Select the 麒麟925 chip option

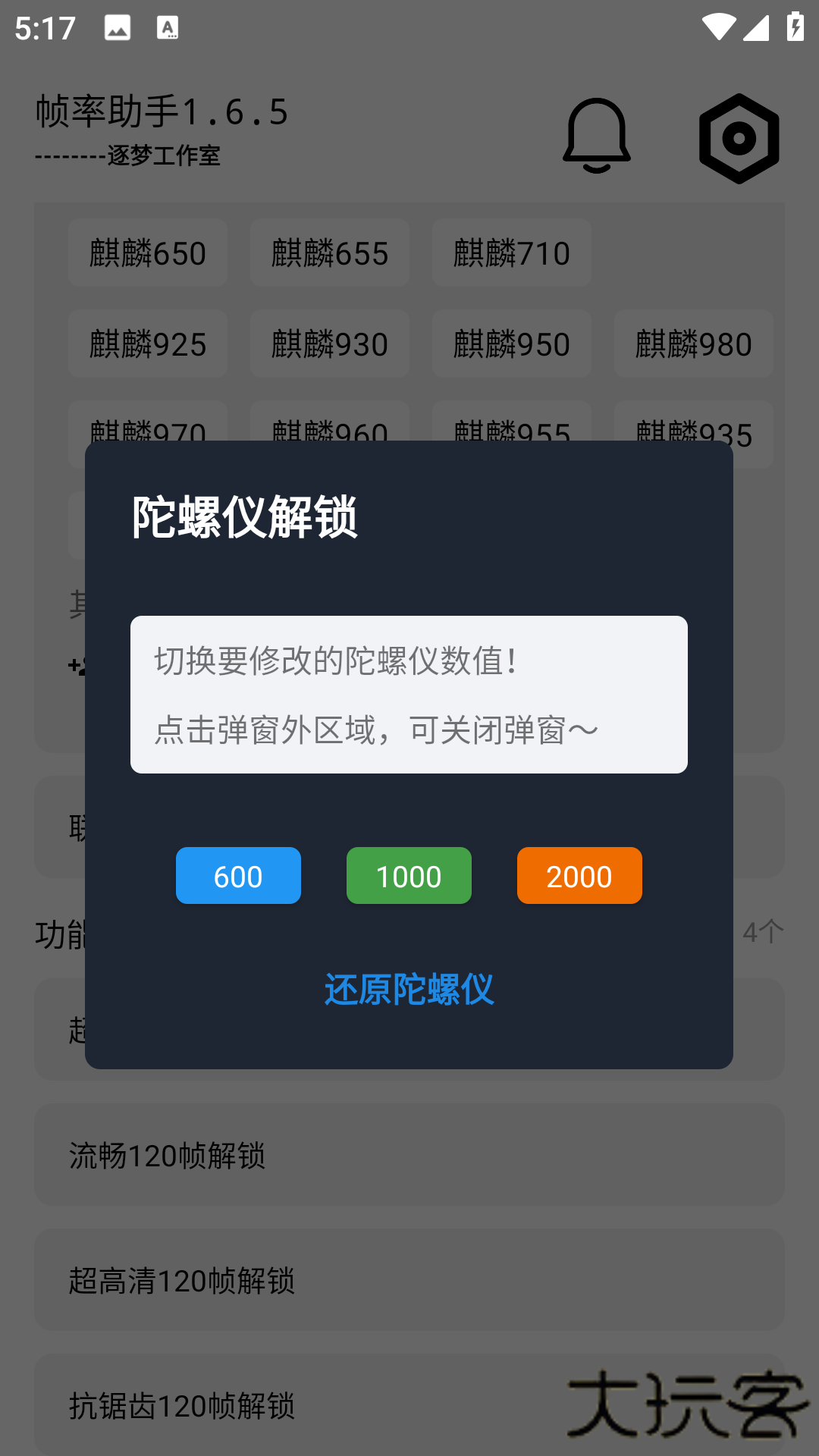(x=147, y=344)
